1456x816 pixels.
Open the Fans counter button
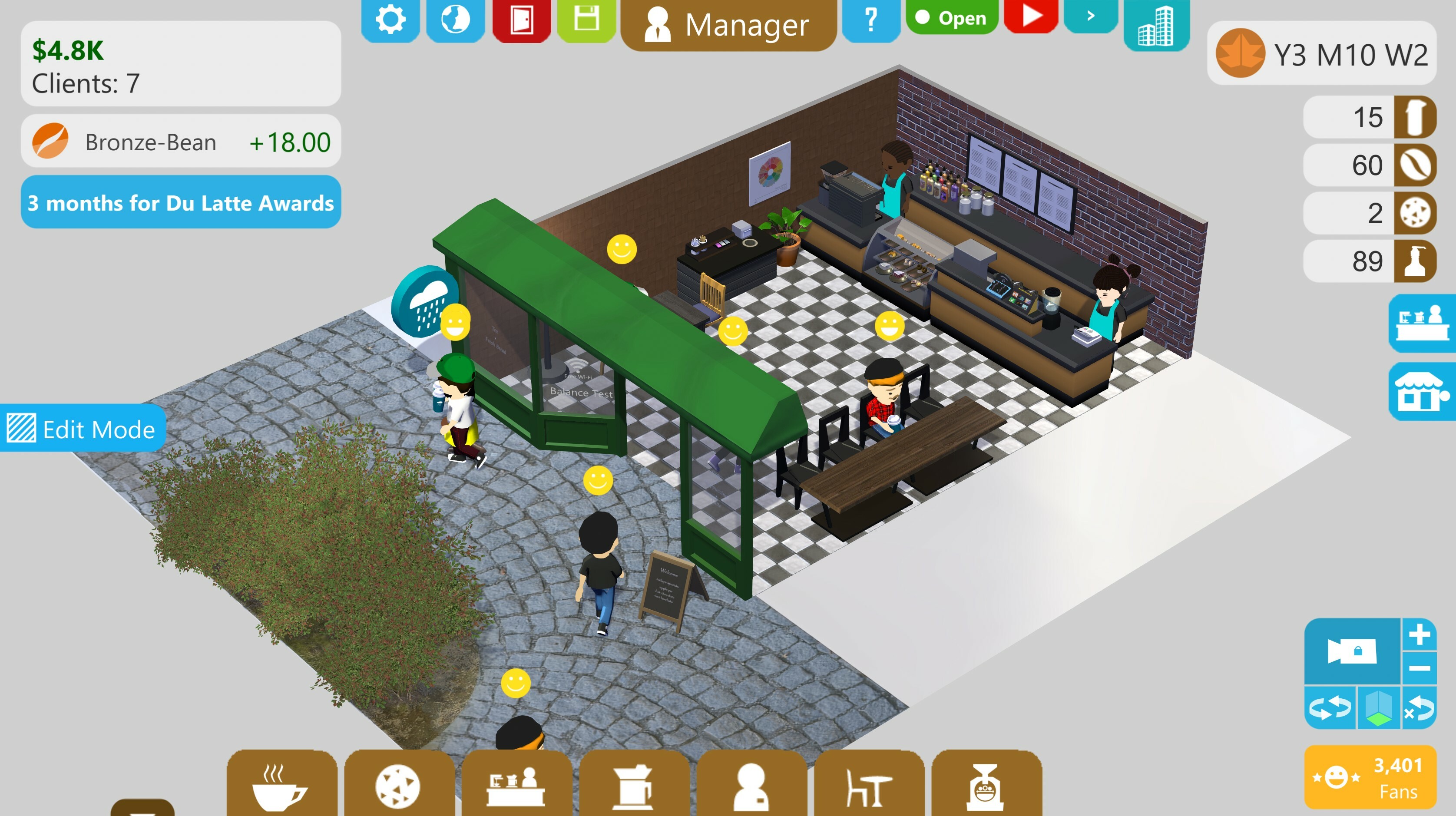click(x=1370, y=778)
